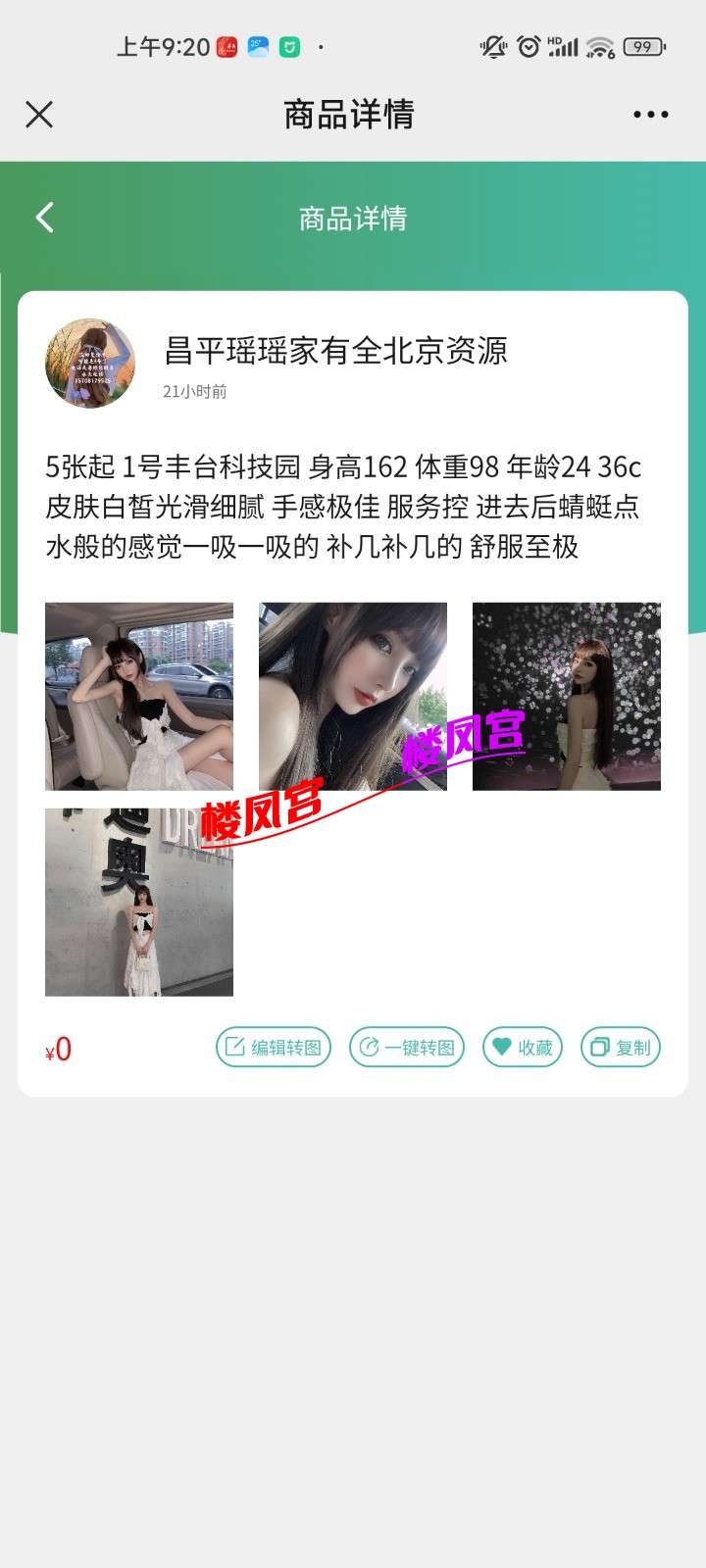Open the car seat photo thumbnail

pos(138,696)
